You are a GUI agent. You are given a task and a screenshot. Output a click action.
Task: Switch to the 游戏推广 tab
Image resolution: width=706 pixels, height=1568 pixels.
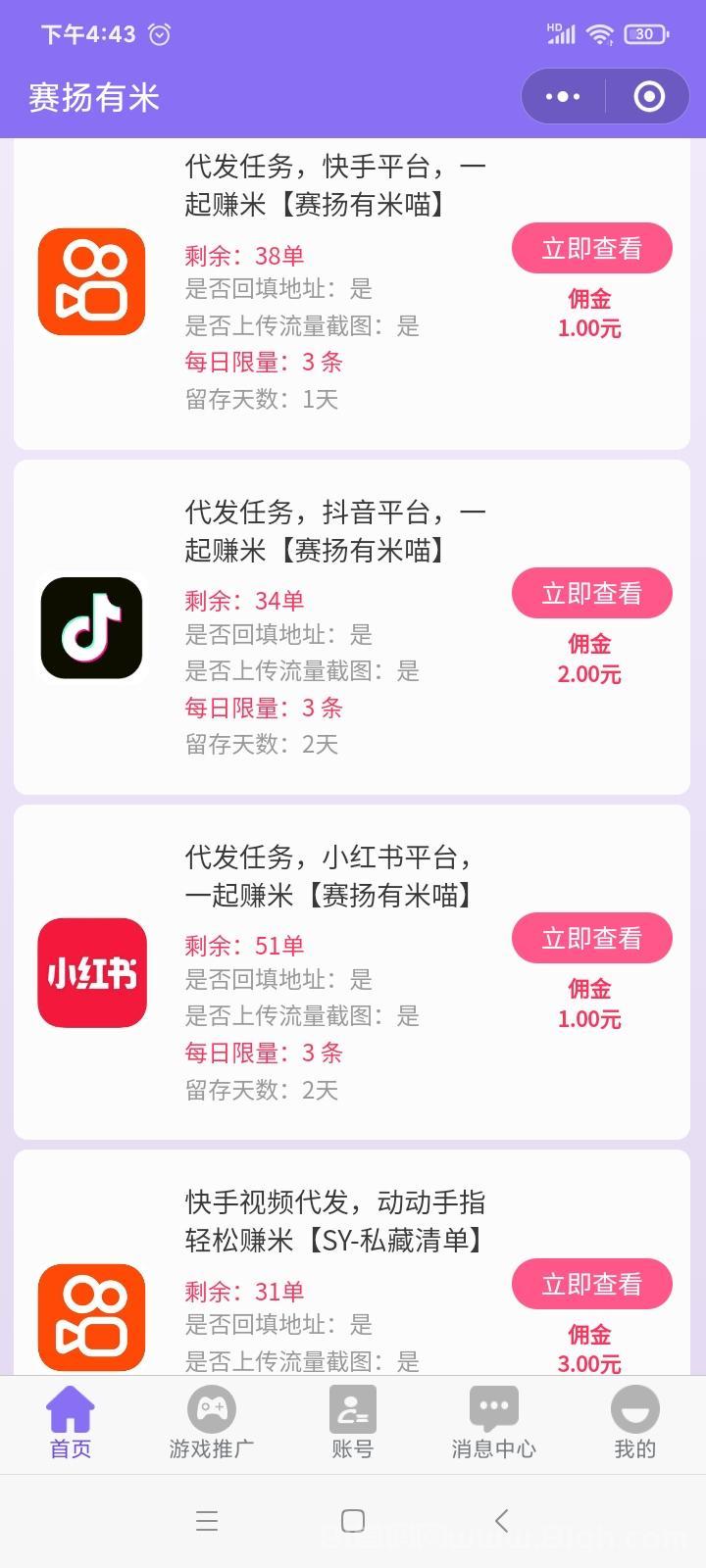pyautogui.click(x=212, y=1423)
